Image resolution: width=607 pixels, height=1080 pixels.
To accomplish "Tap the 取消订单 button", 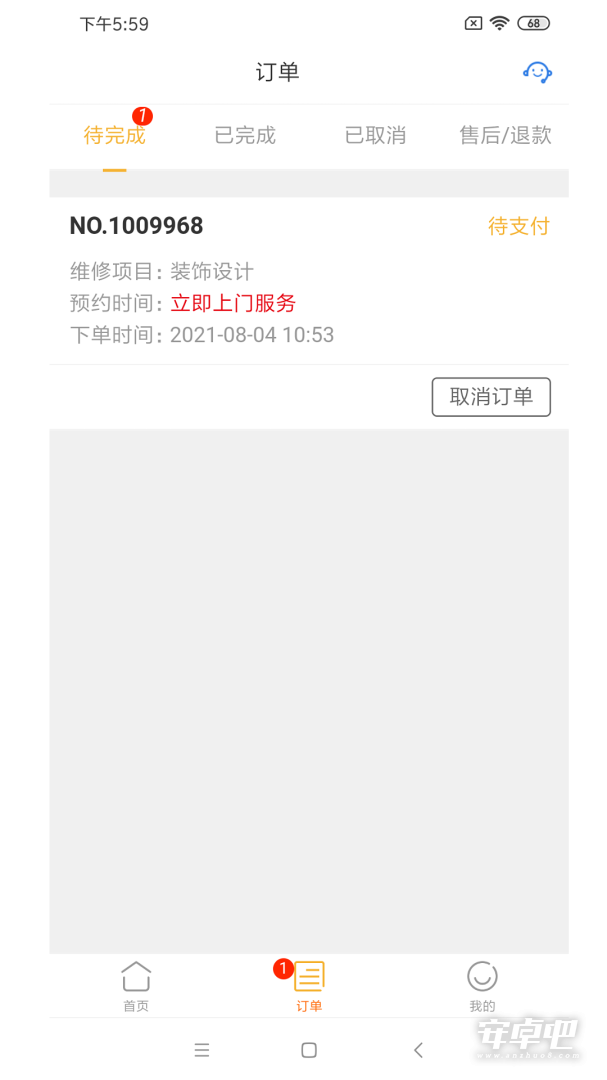I will pyautogui.click(x=491, y=397).
